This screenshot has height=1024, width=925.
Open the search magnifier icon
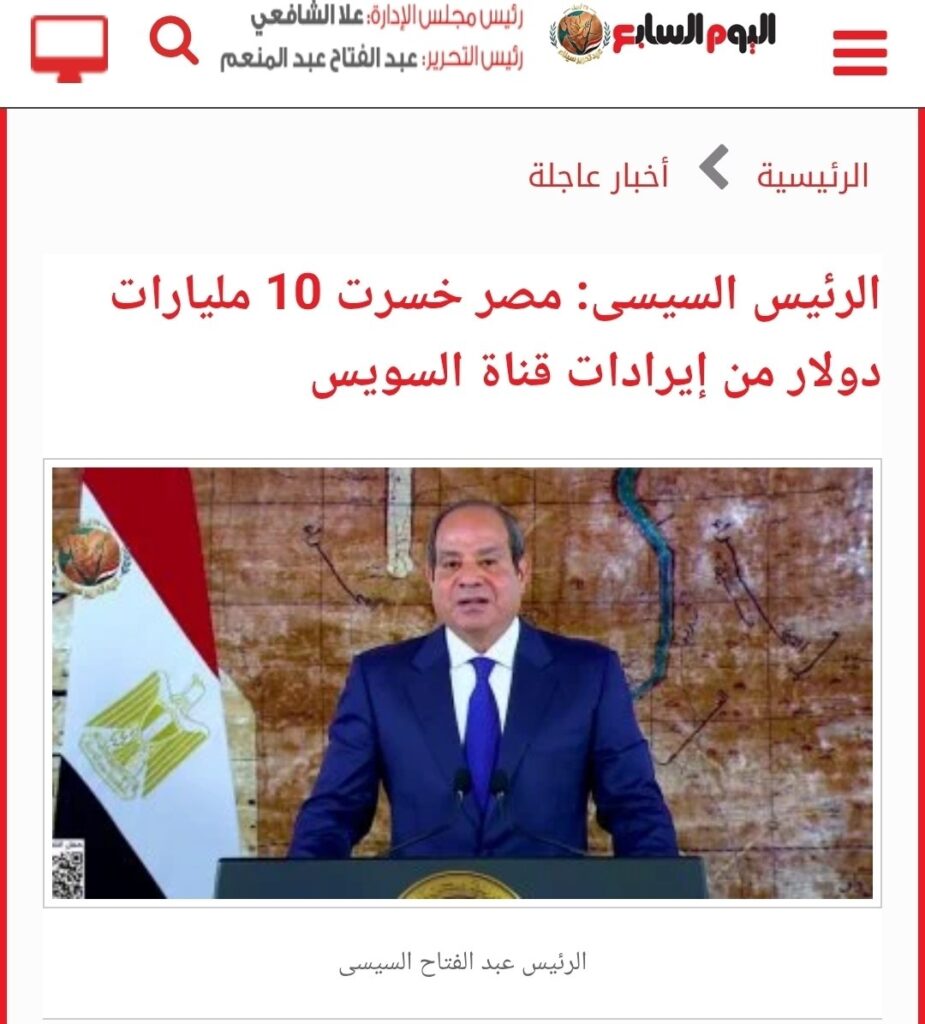(x=174, y=41)
